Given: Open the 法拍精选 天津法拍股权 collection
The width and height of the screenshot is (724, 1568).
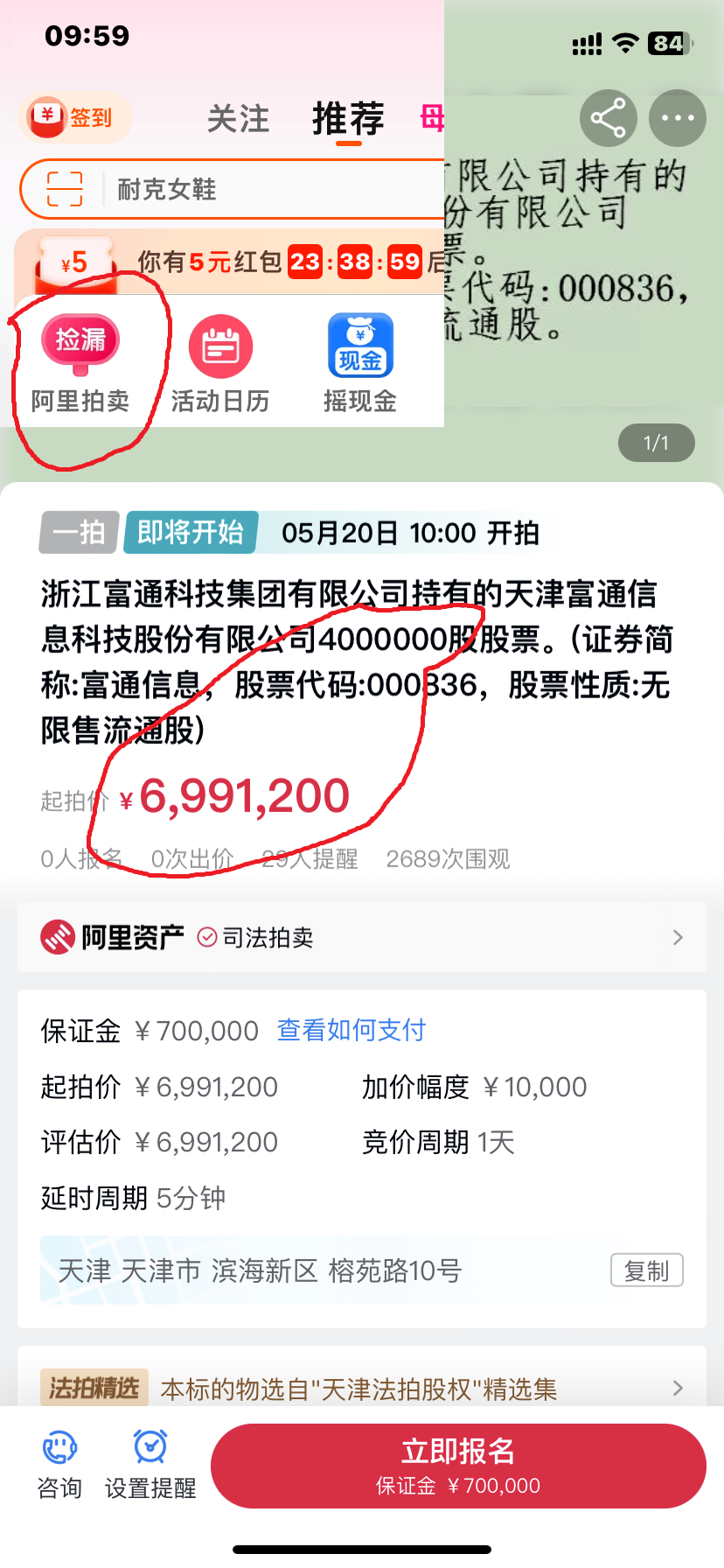Looking at the screenshot, I should click(362, 1388).
